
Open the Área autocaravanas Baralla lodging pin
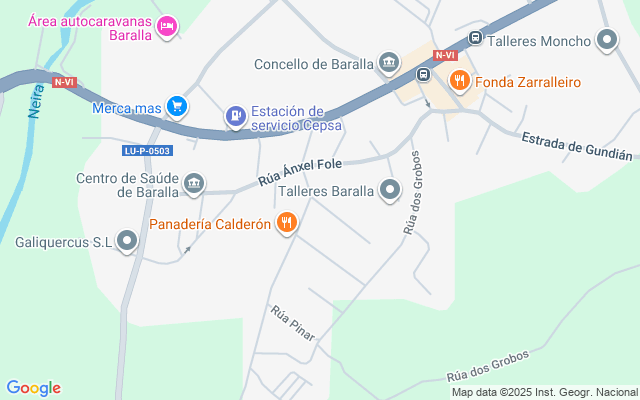(x=167, y=27)
